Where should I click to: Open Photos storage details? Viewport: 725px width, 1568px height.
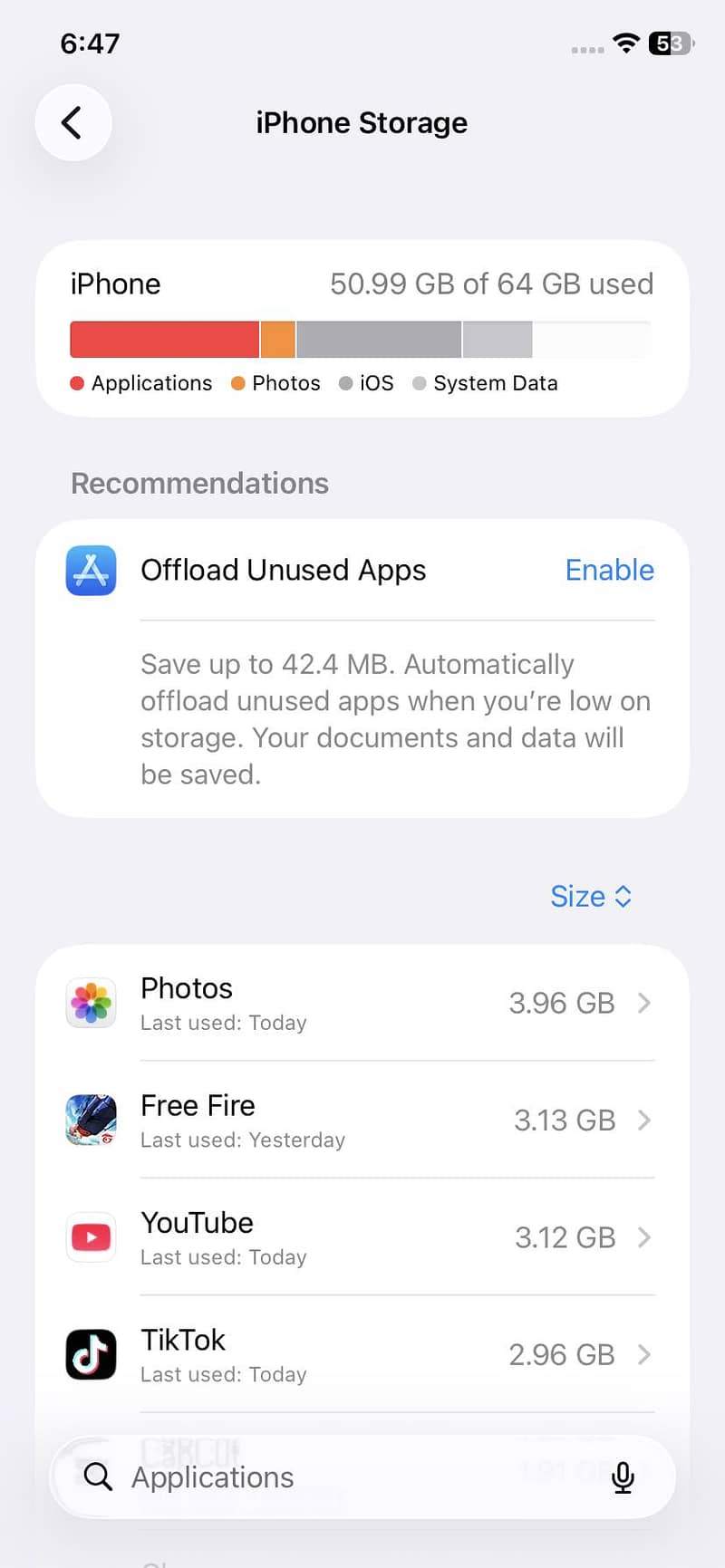362,1003
